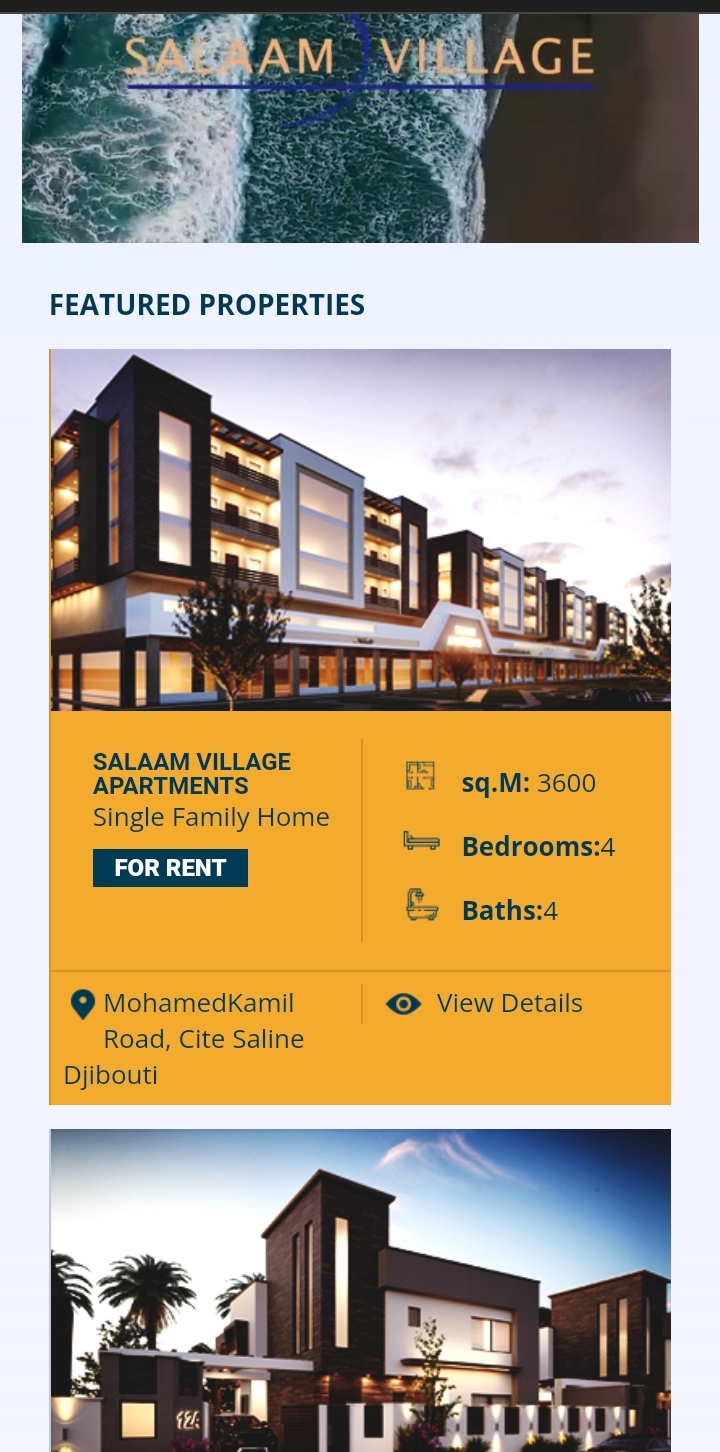The height and width of the screenshot is (1452, 720).
Task: Open View Details for Salaam Village Apartments
Action: pos(508,1003)
